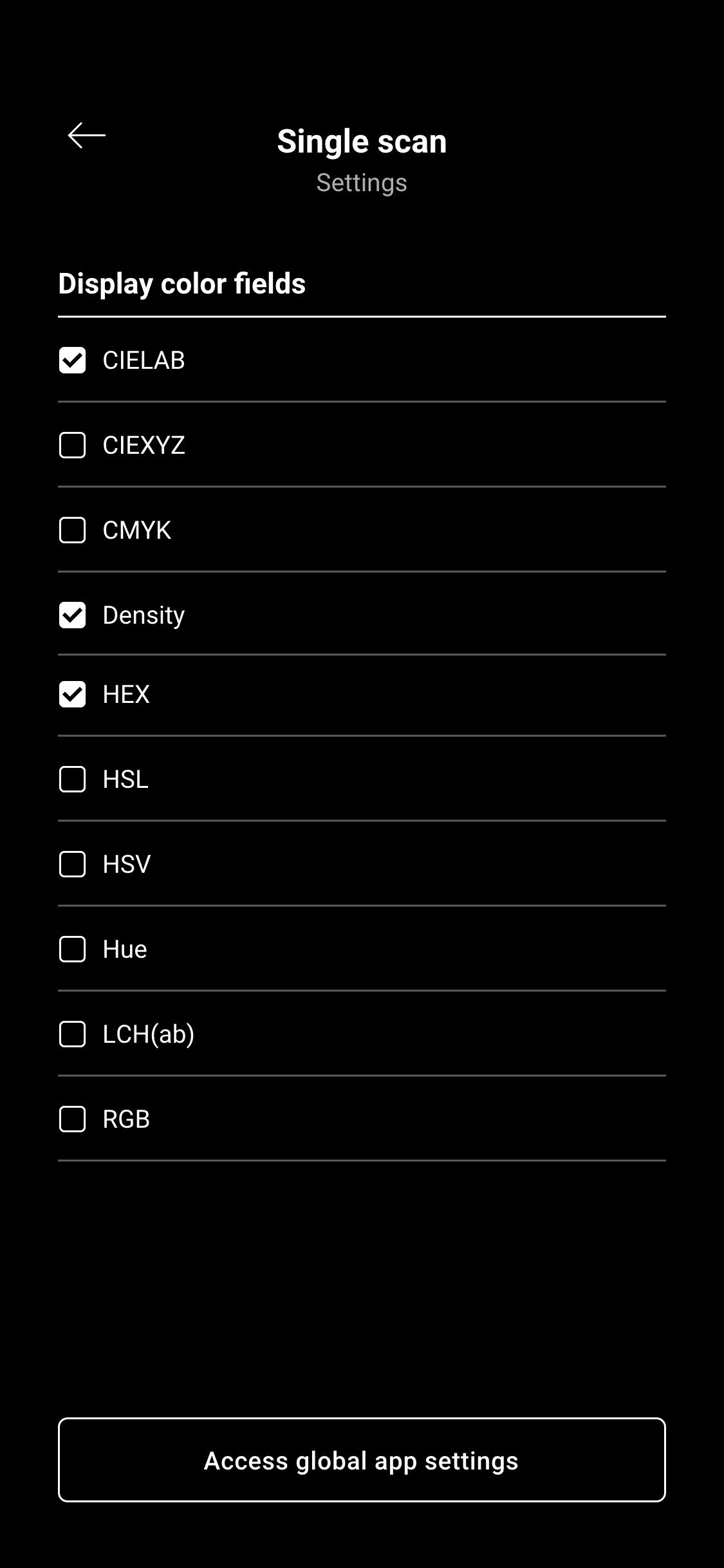
Task: Go back using the arrow icon
Action: coord(87,135)
